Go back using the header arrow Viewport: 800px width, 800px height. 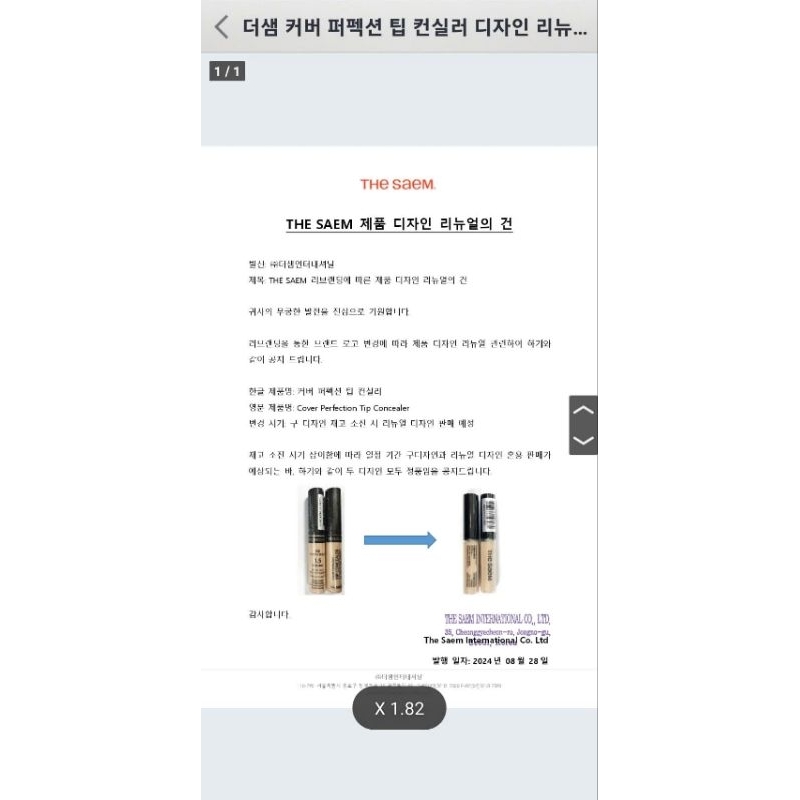click(x=221, y=26)
